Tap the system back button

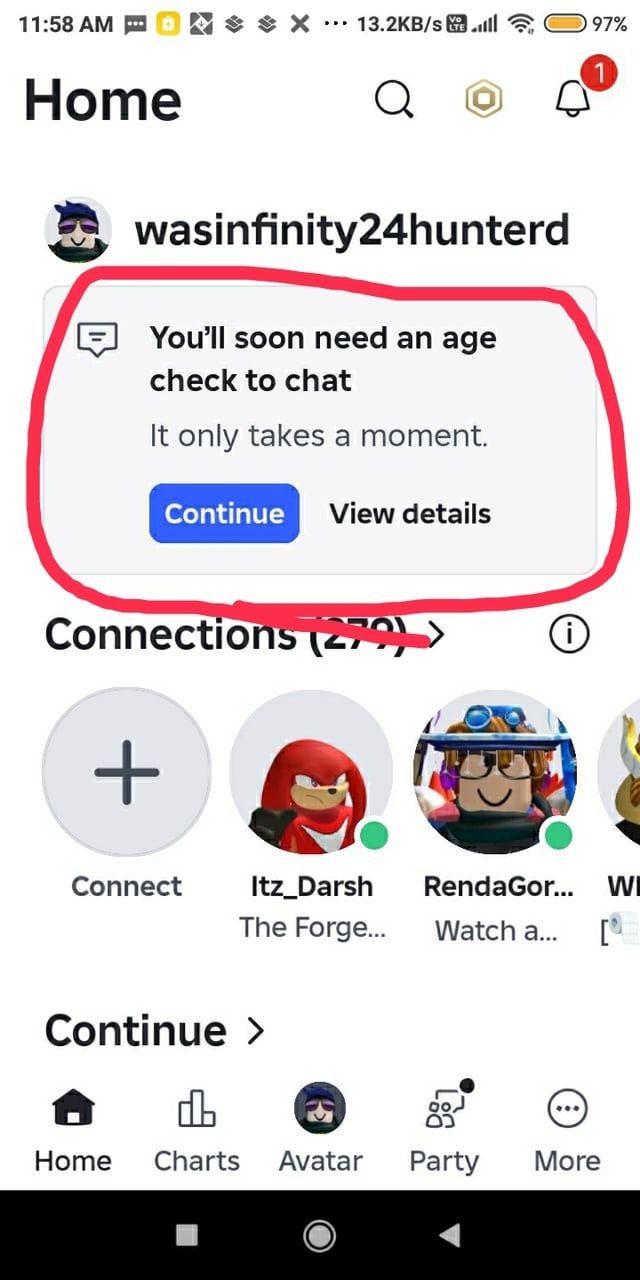[x=451, y=1236]
